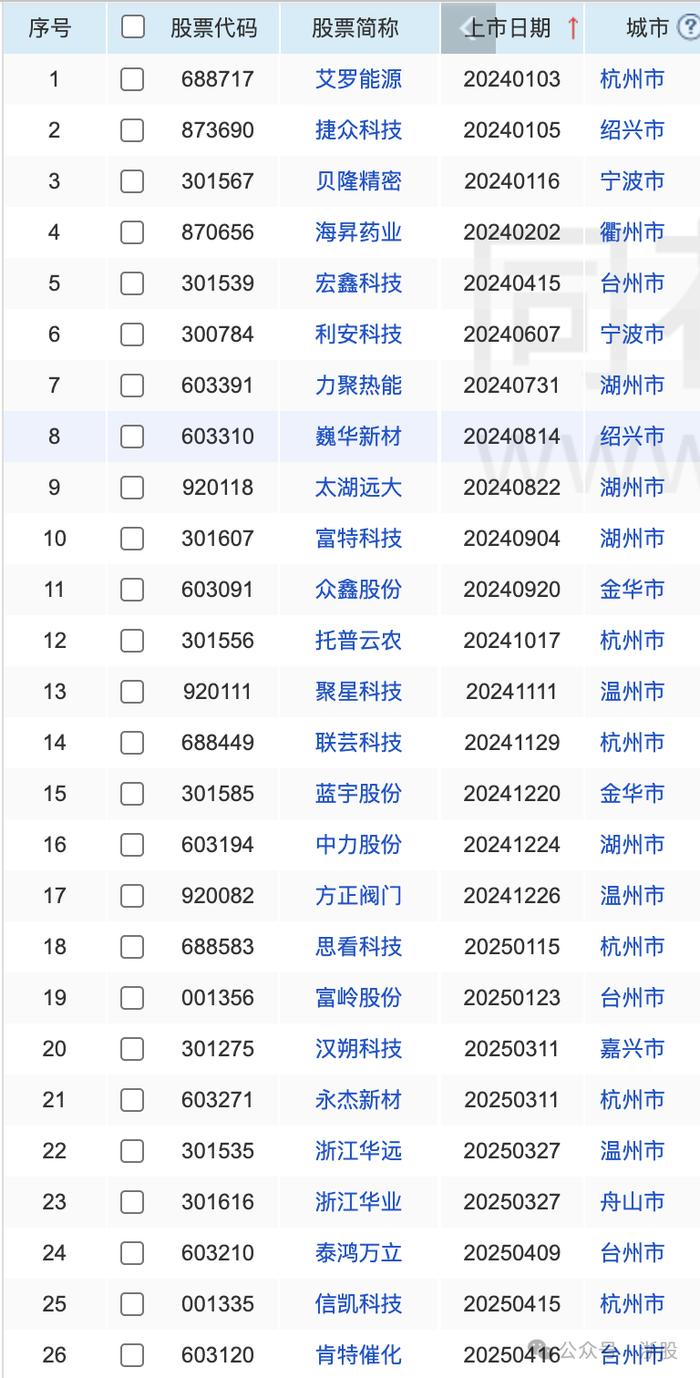Open the 浙江华业 stock link
This screenshot has height=1378, width=700.
pyautogui.click(x=358, y=1201)
